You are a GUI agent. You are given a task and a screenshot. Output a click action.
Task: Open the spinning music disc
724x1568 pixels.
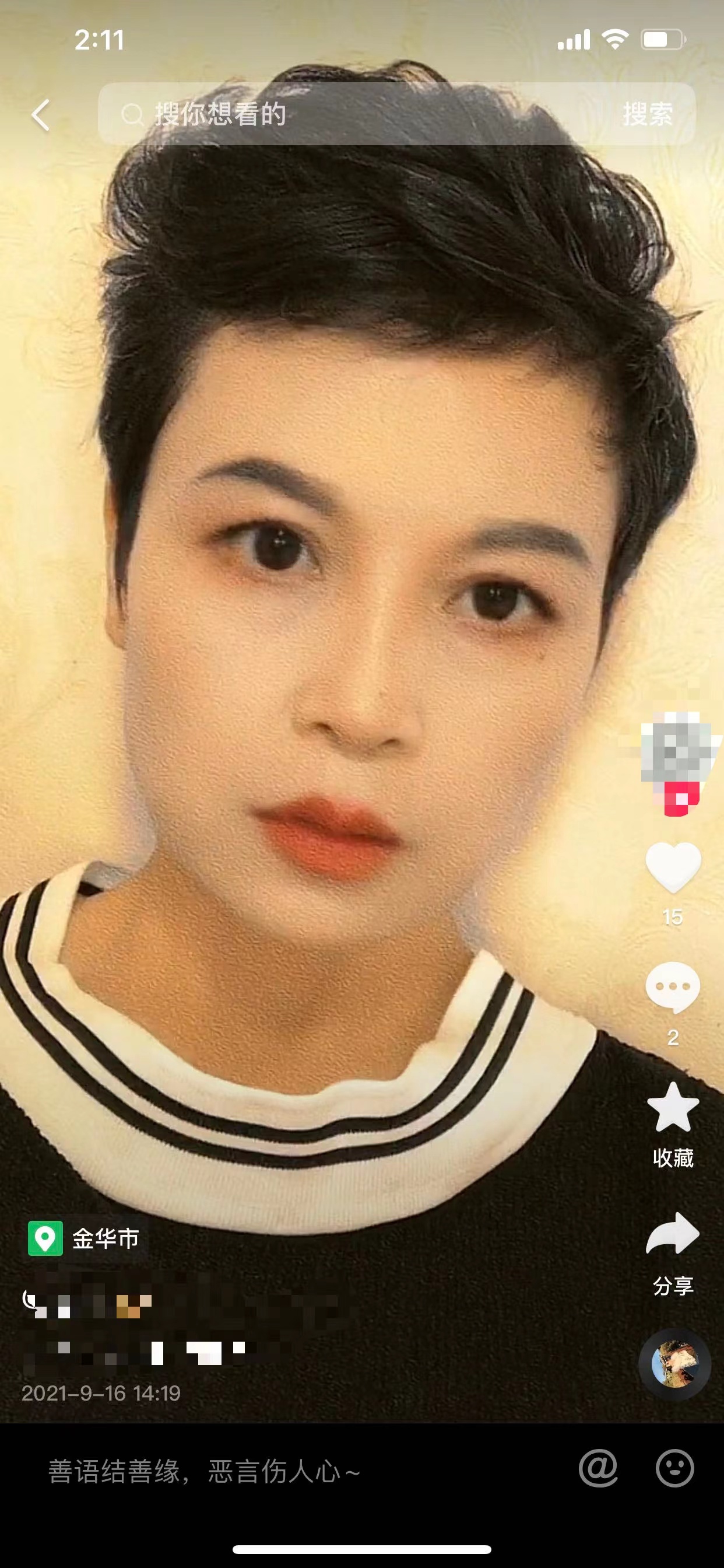(674, 1363)
